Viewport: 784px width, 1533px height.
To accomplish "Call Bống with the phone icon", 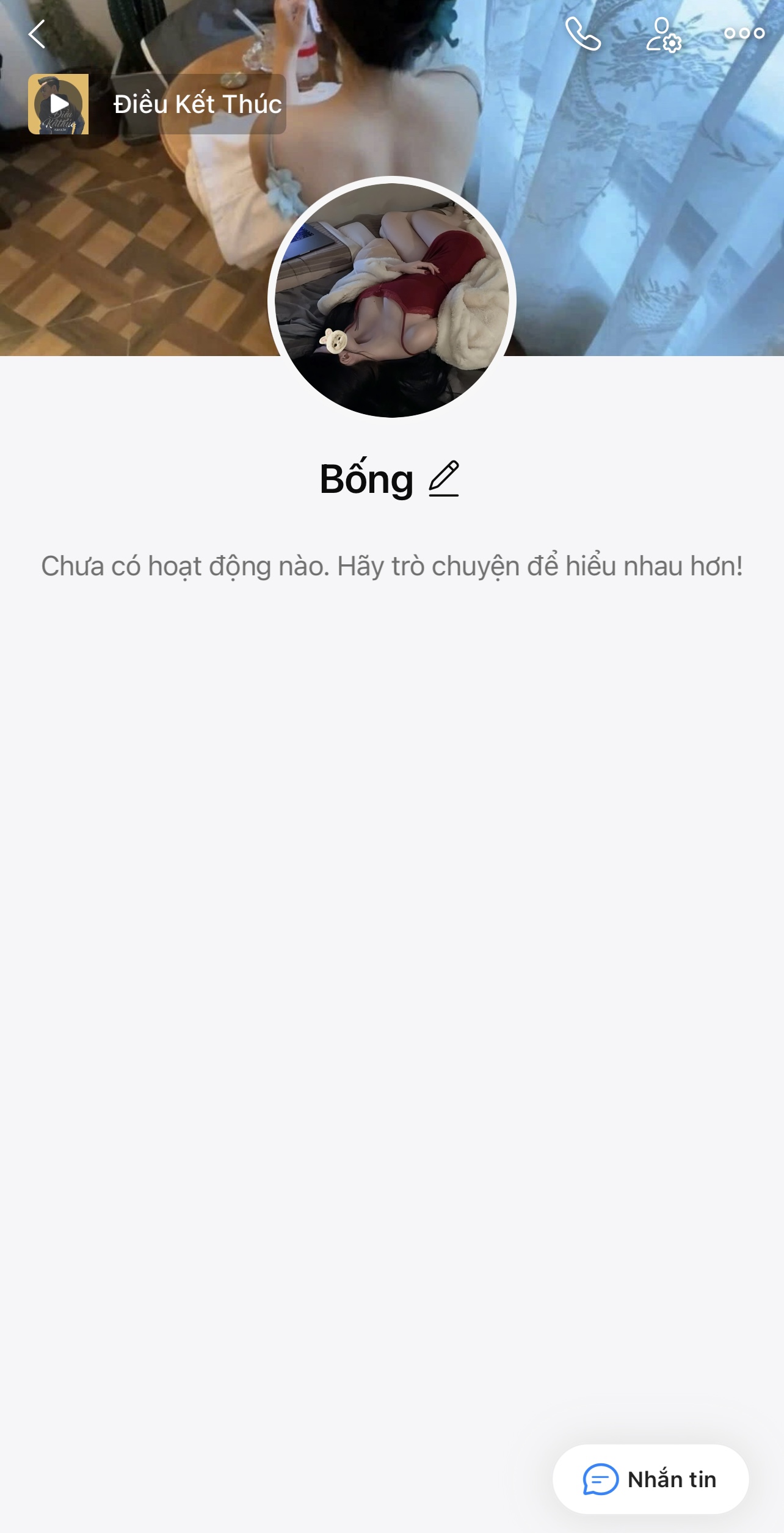I will (583, 34).
